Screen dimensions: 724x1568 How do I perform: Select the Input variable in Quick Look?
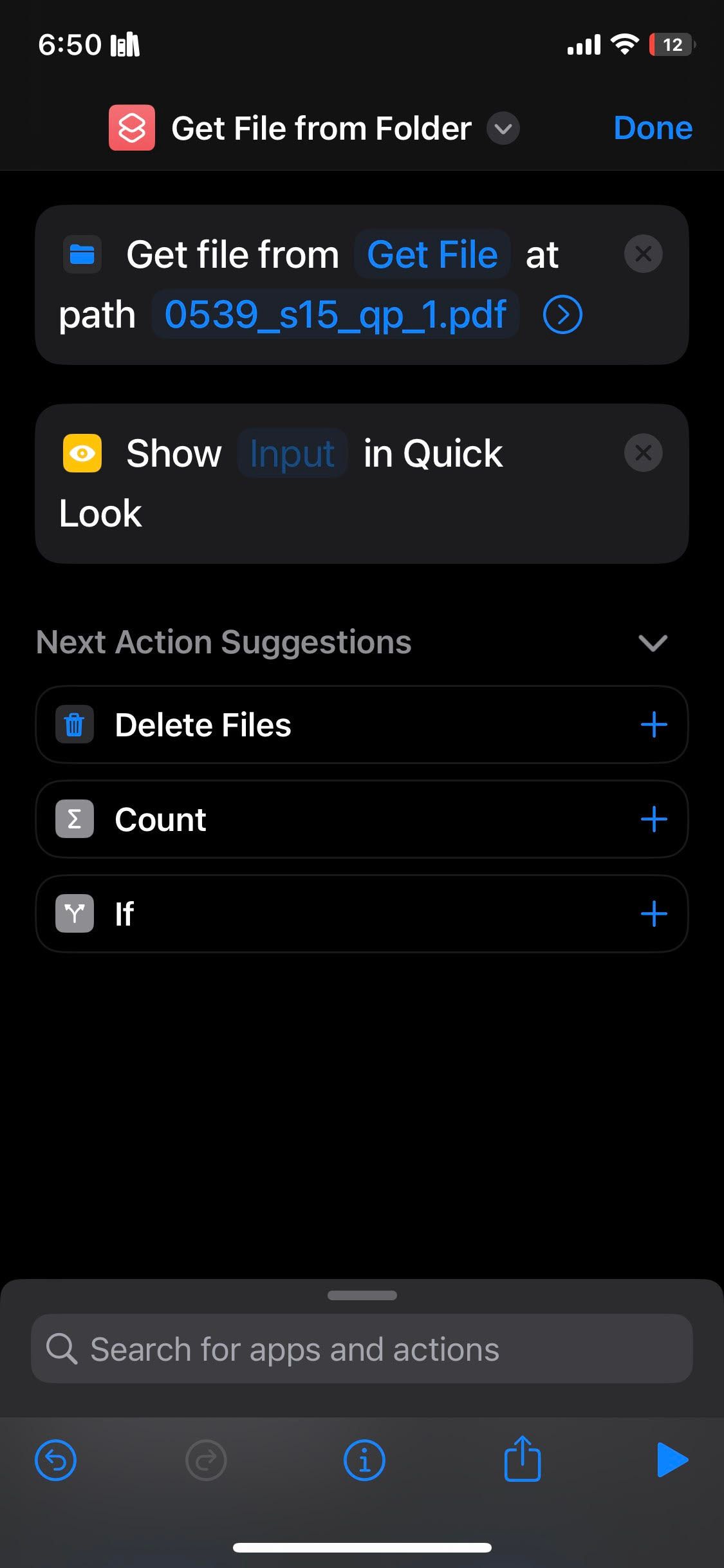(x=292, y=453)
